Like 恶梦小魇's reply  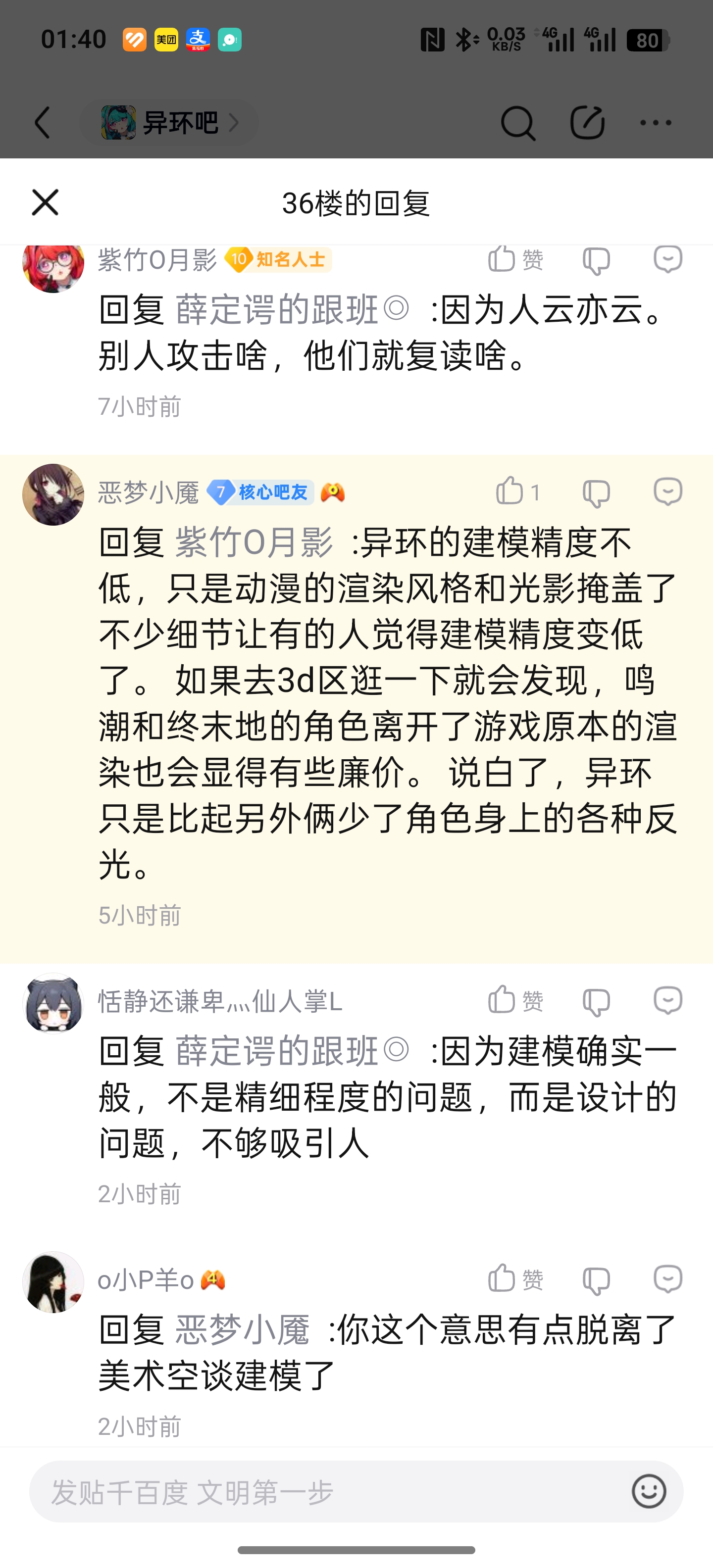coord(517,492)
